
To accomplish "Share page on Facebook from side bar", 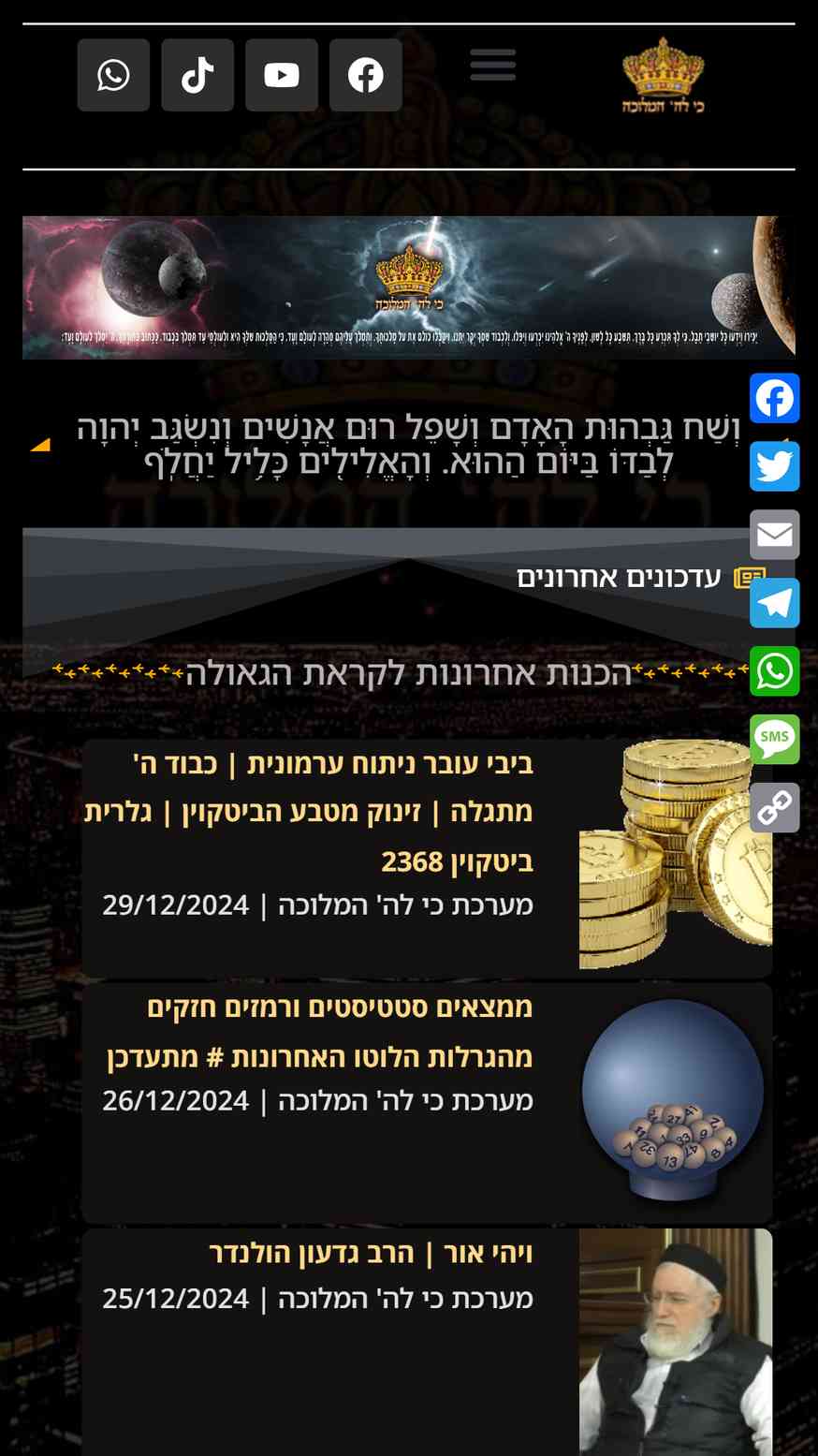I will (775, 399).
